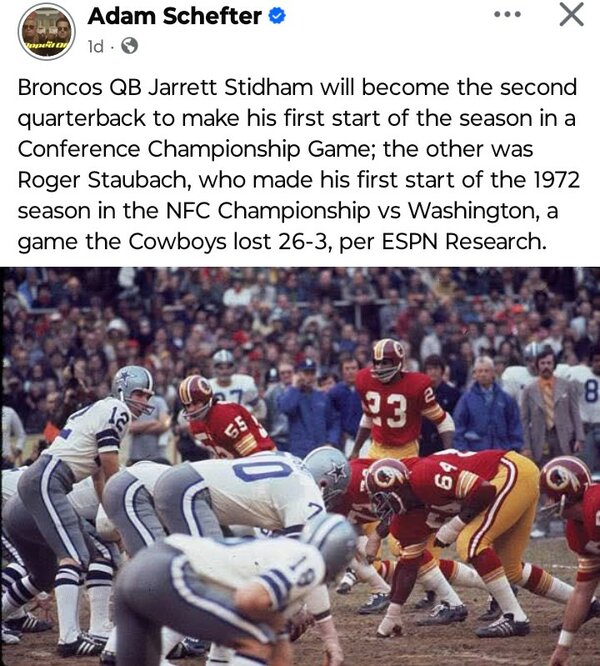Open Adam Schefter's profile picture
600x666 pixels.
[x=46, y=31]
